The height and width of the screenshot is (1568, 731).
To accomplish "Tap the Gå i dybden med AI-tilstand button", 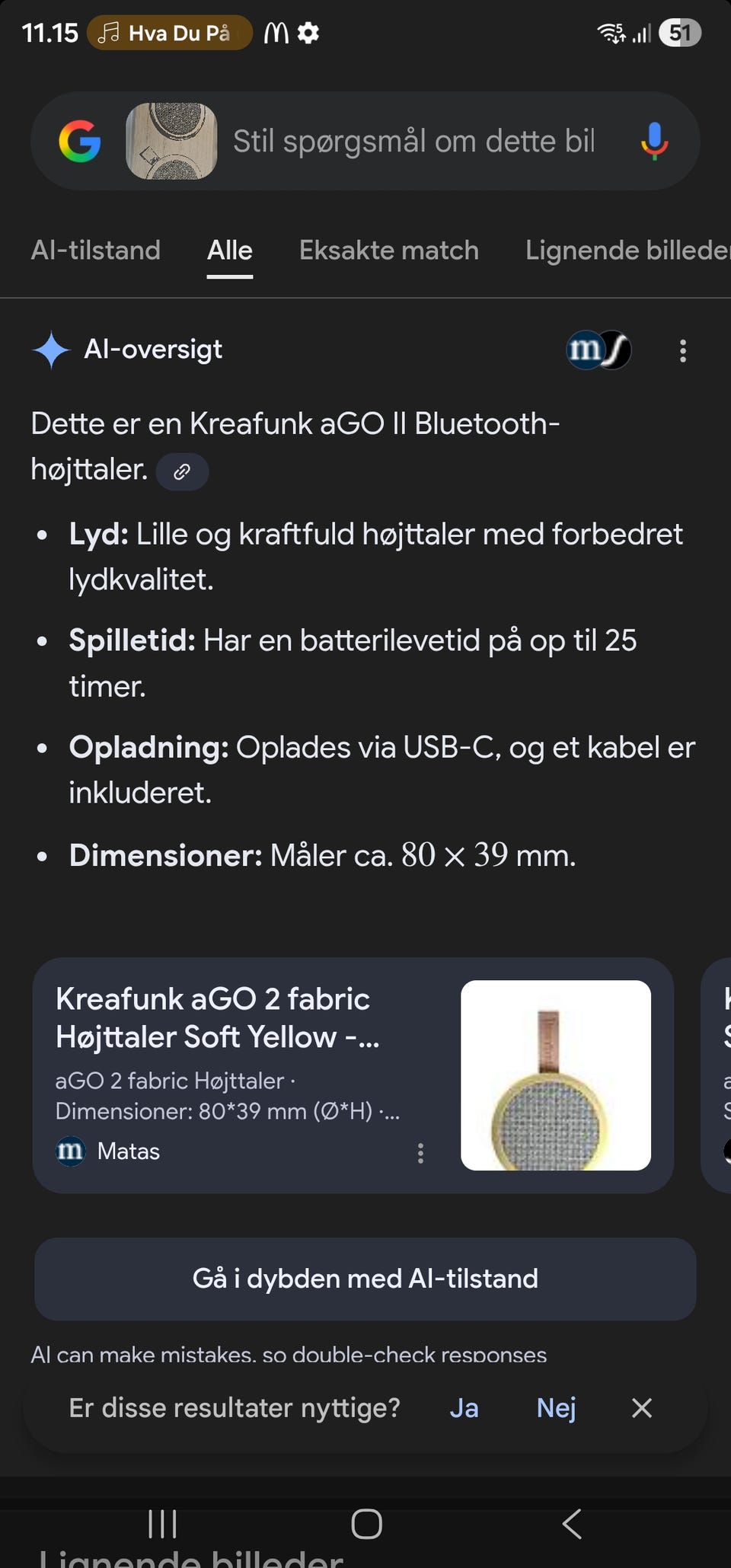I will click(365, 1279).
